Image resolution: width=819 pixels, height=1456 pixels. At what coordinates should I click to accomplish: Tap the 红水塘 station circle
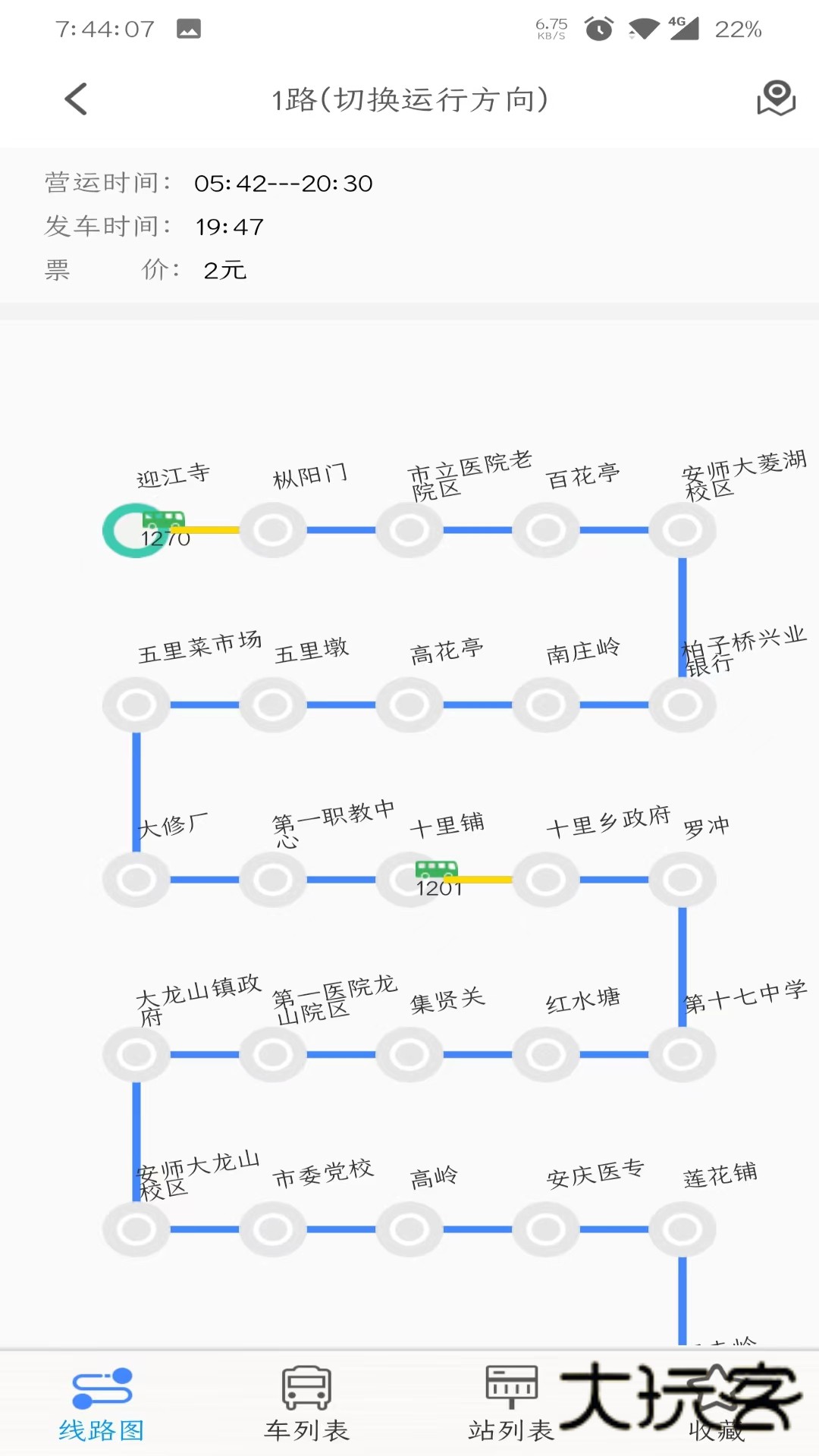tap(547, 1053)
